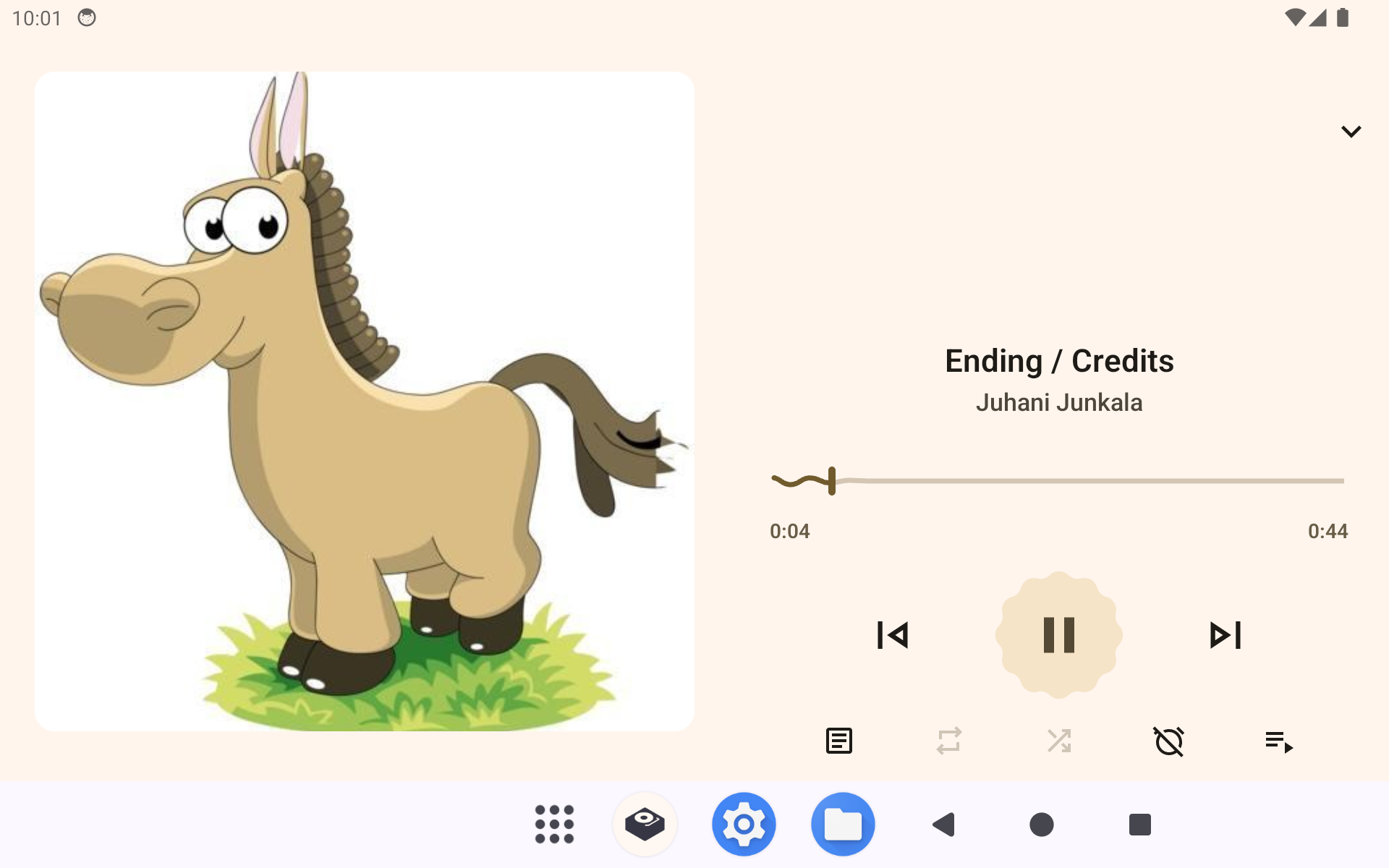The width and height of the screenshot is (1389, 868).
Task: Open the app drawer grid
Action: pos(554,824)
